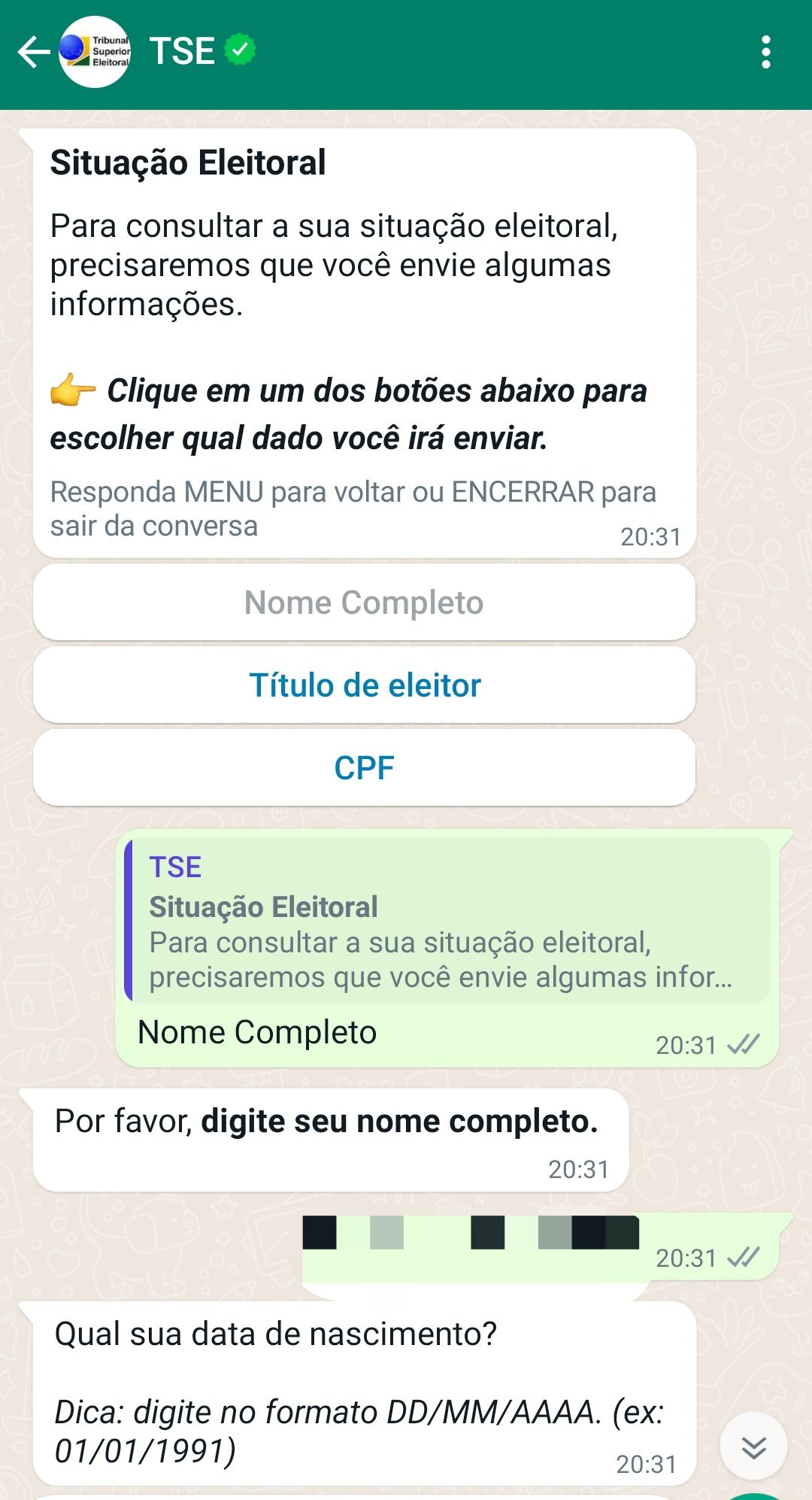The image size is (812, 1500).
Task: Open the chat overflow menu
Action: click(x=765, y=52)
